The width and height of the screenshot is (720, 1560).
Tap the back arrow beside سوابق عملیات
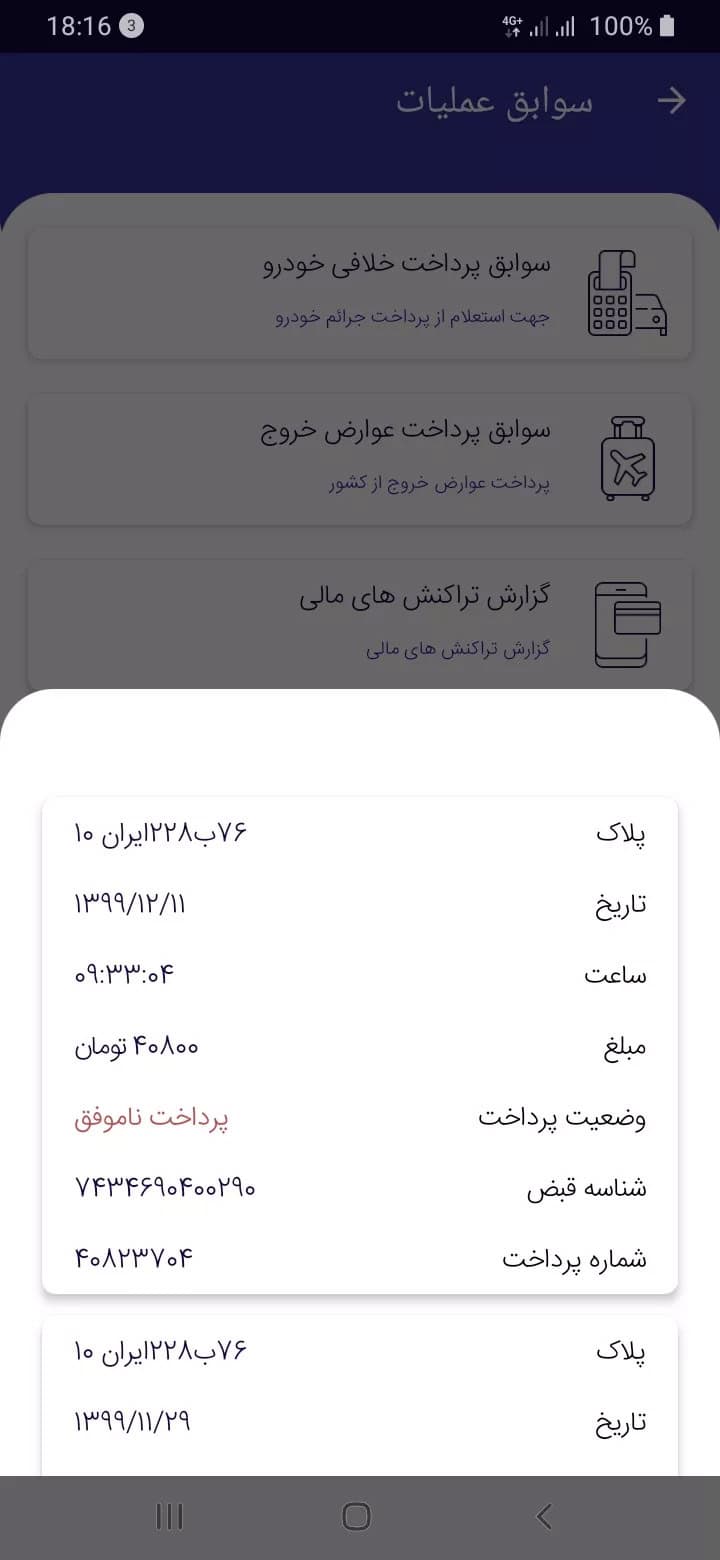pyautogui.click(x=671, y=101)
